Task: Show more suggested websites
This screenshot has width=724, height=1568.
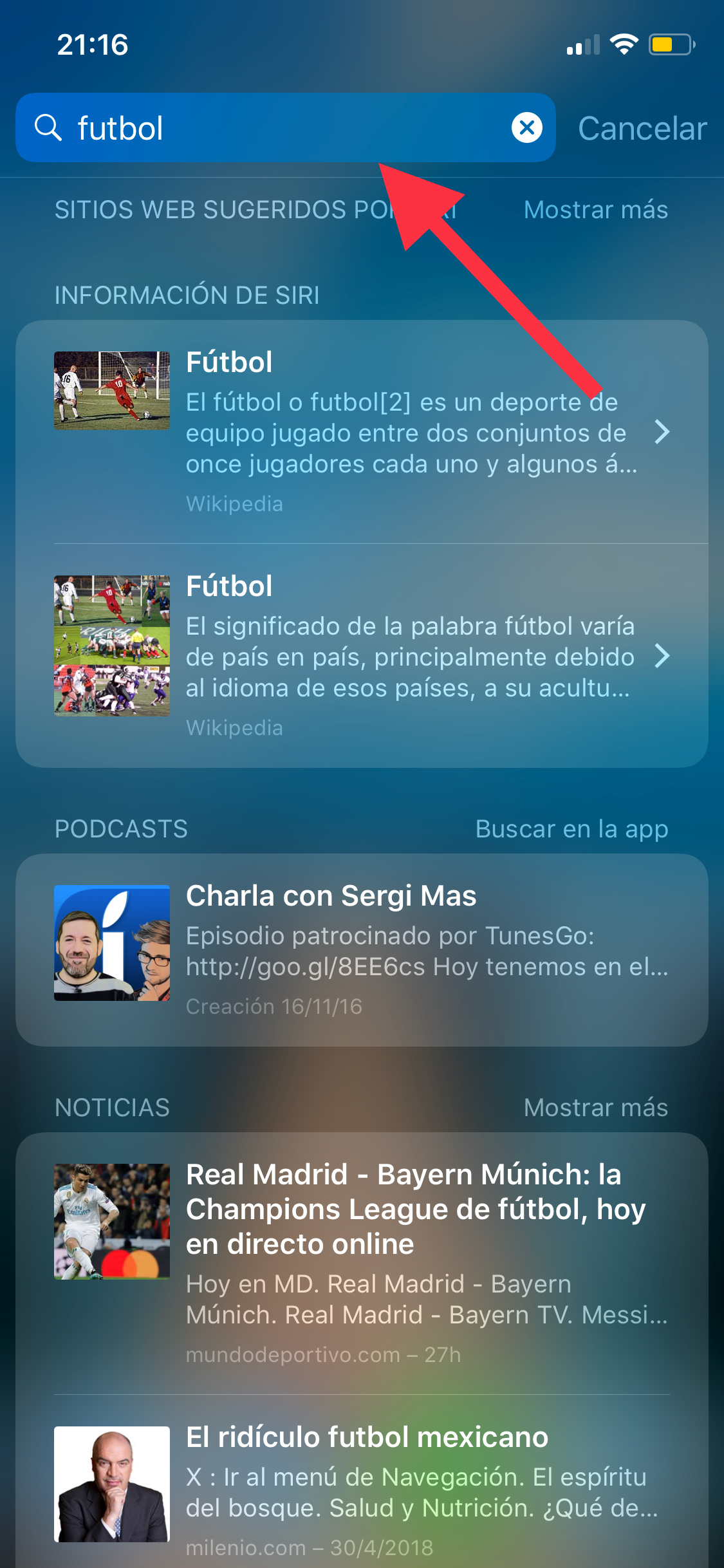Action: click(595, 209)
